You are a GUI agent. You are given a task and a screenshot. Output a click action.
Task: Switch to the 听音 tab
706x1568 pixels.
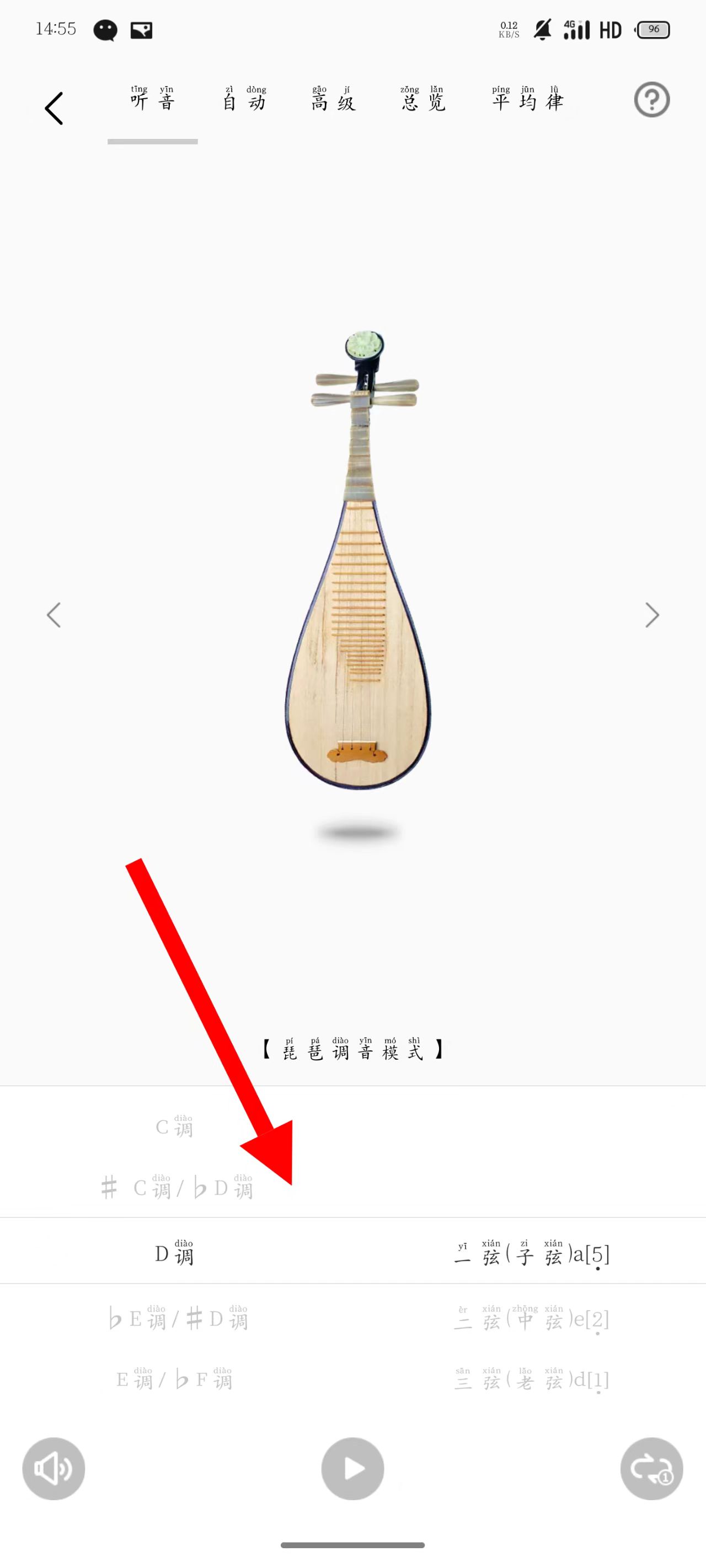[x=152, y=100]
